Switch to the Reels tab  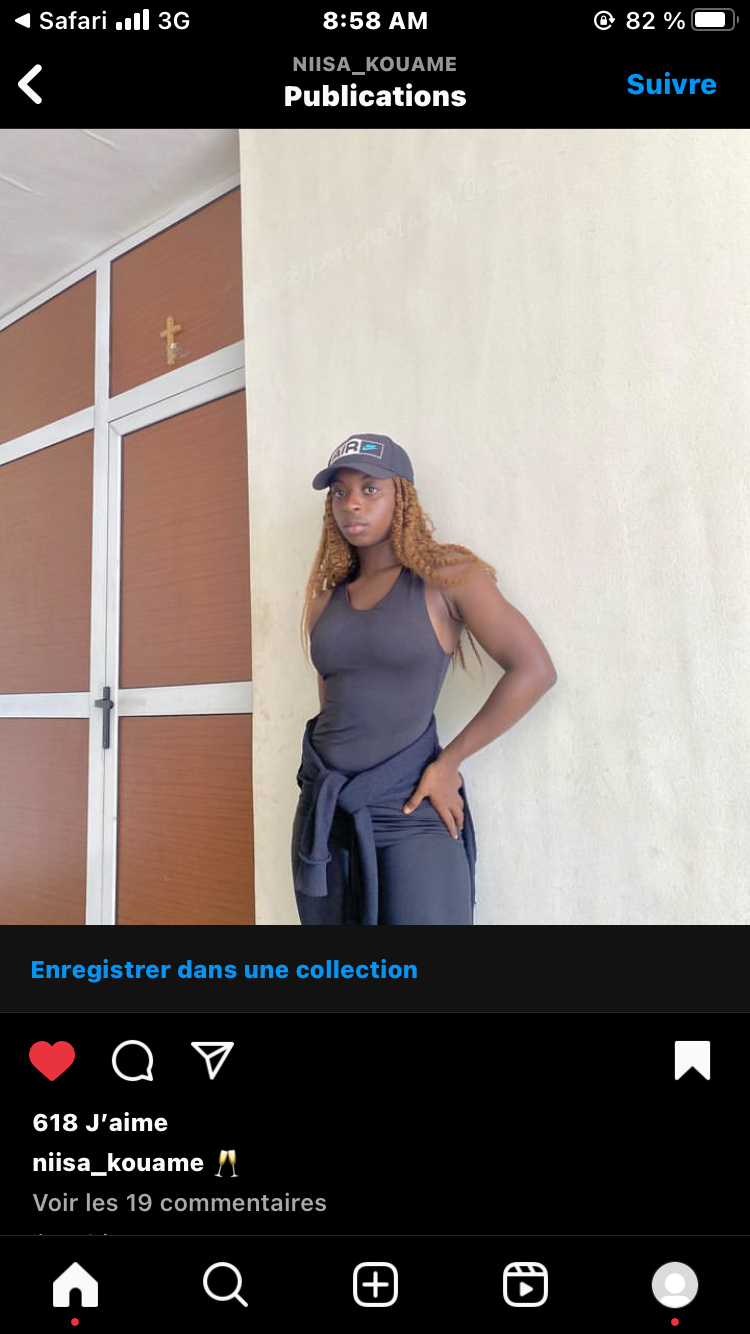[525, 1285]
